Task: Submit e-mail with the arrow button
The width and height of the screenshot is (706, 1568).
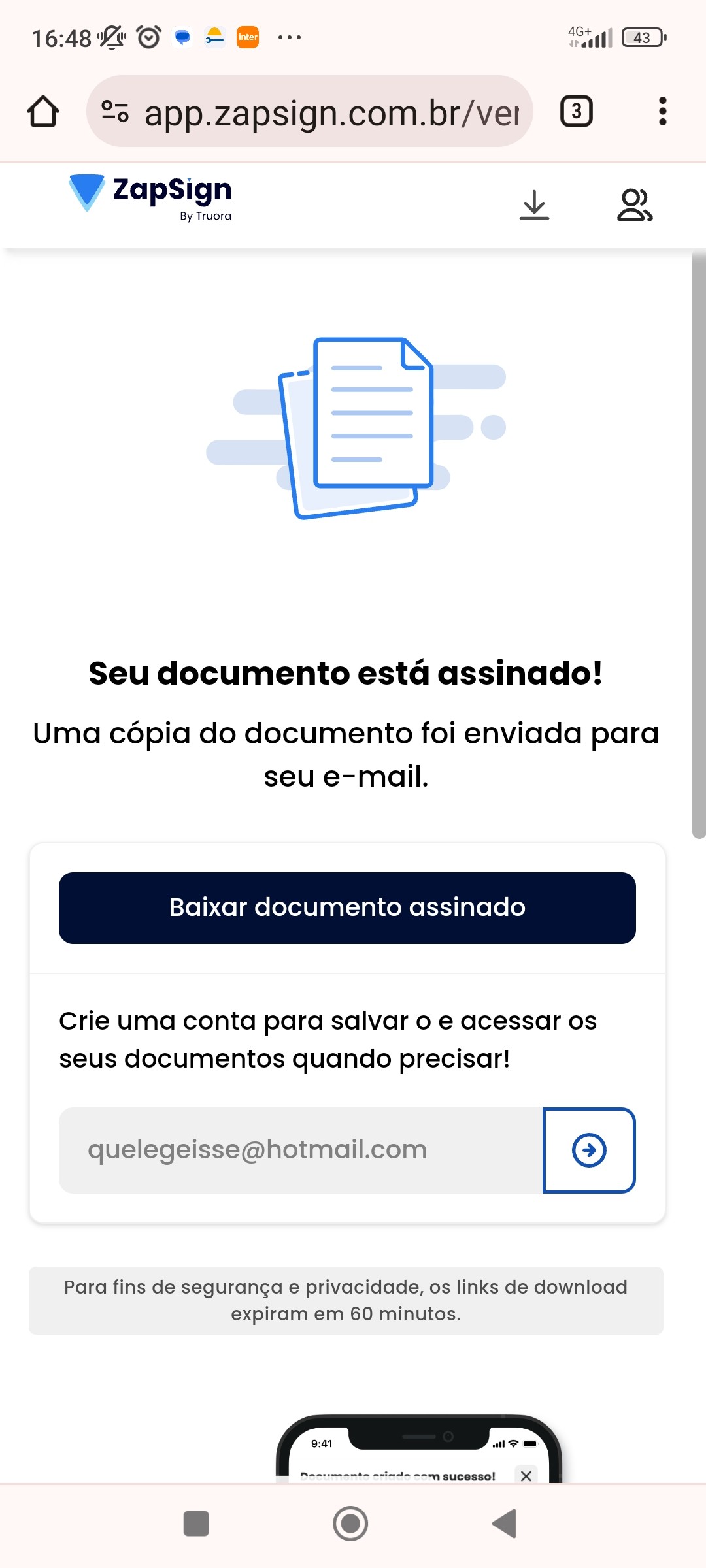Action: (589, 1150)
